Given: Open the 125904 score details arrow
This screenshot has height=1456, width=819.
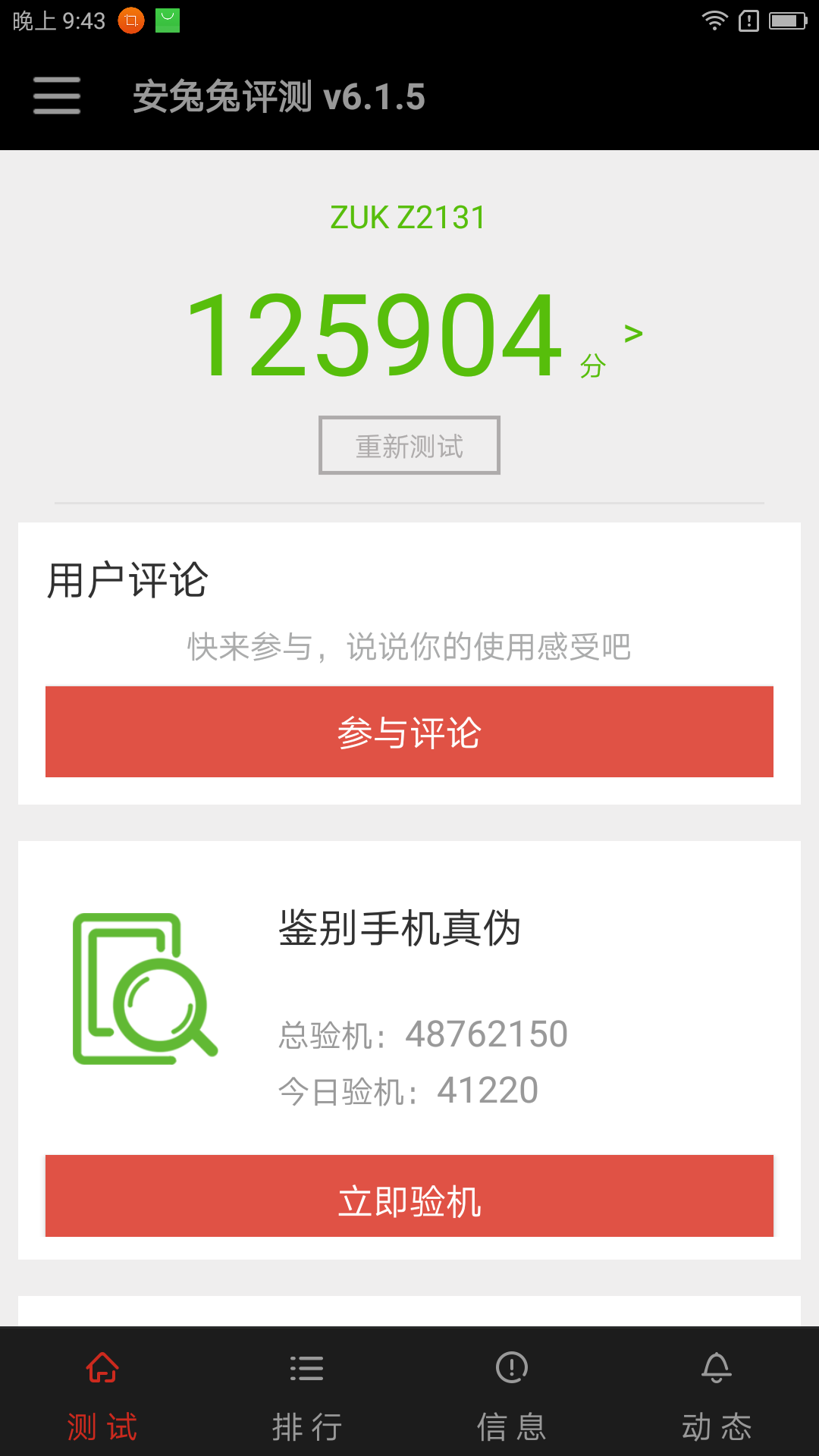Looking at the screenshot, I should coord(633,334).
